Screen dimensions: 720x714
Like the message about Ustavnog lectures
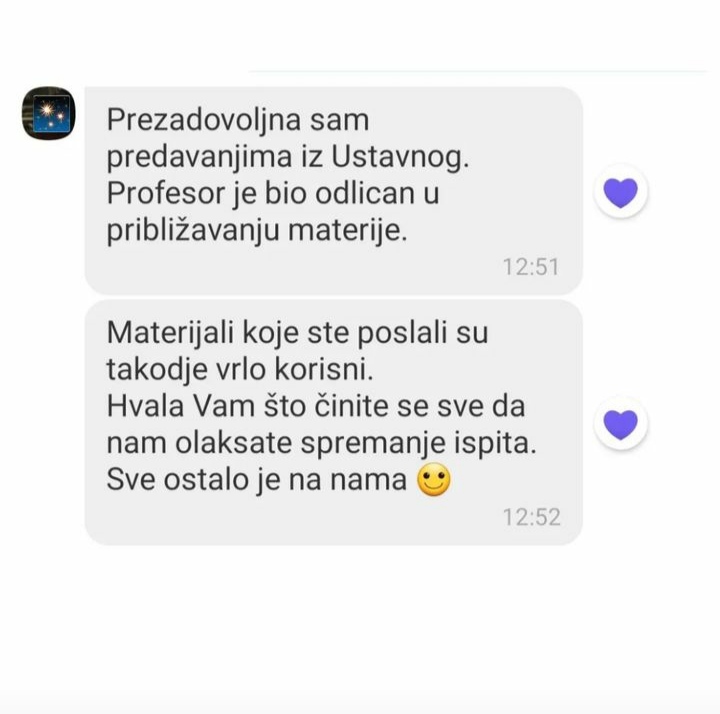(x=621, y=191)
